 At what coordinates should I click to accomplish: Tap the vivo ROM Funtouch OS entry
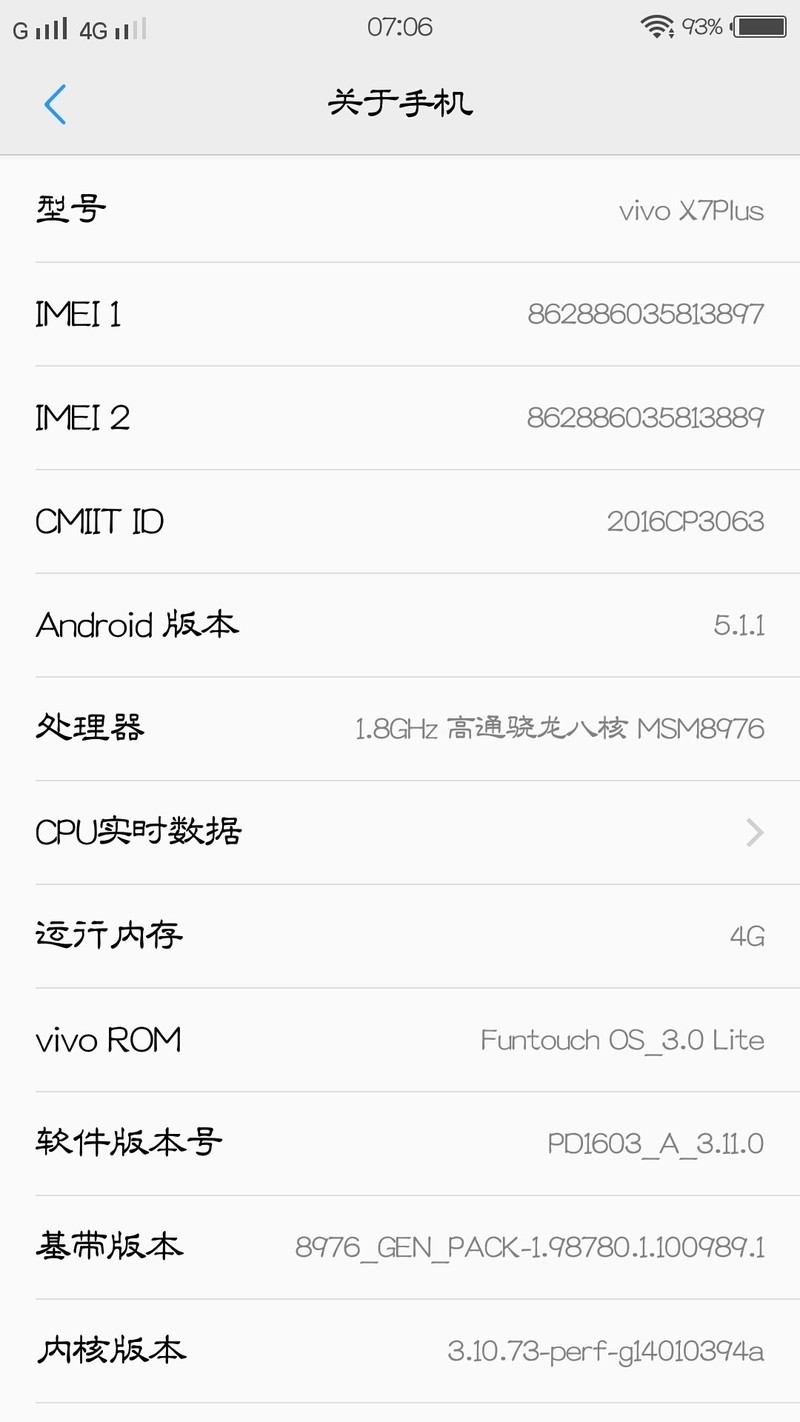click(x=400, y=1039)
